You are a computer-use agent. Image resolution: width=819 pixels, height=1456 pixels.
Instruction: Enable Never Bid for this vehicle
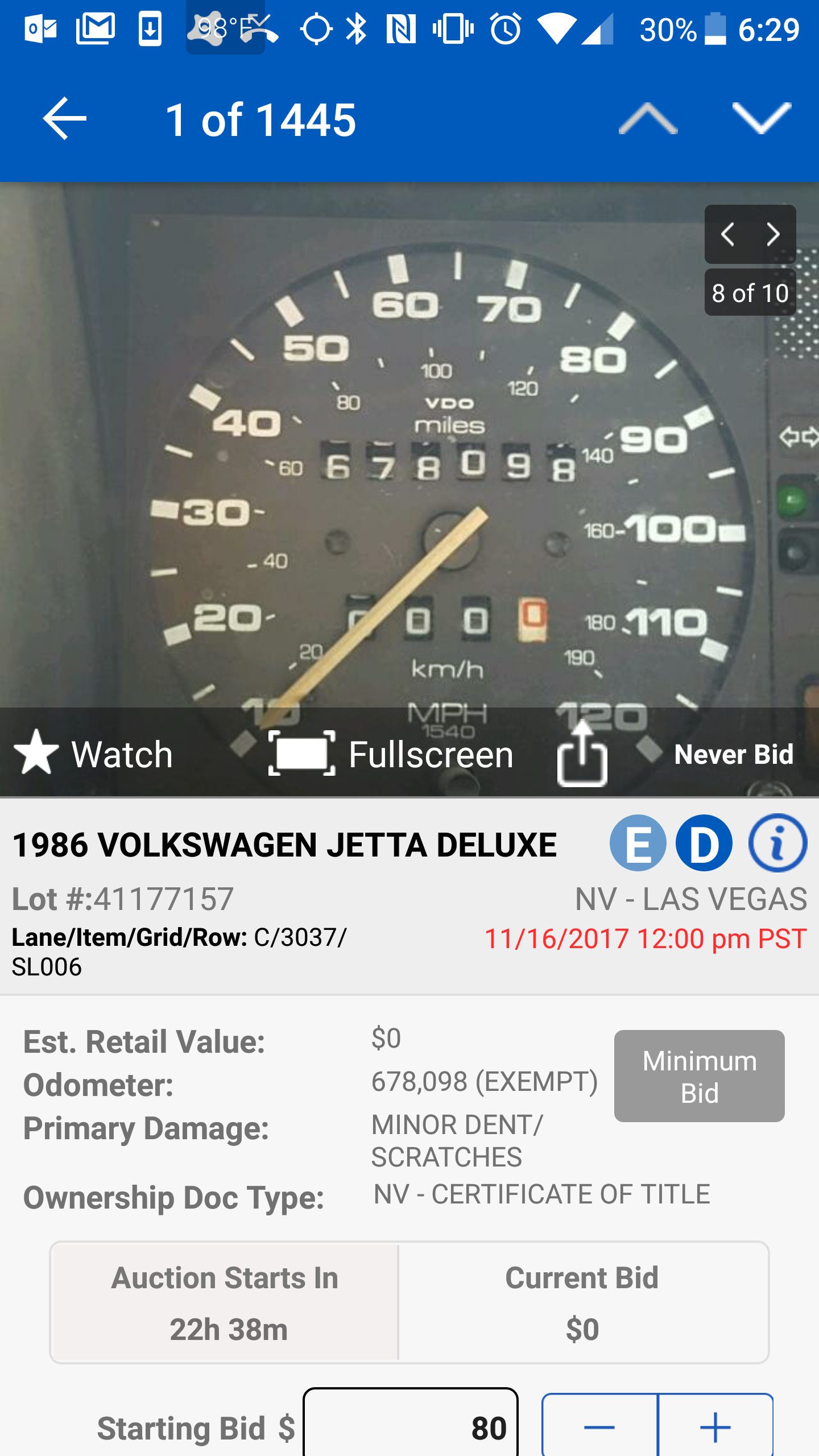pyautogui.click(x=734, y=754)
